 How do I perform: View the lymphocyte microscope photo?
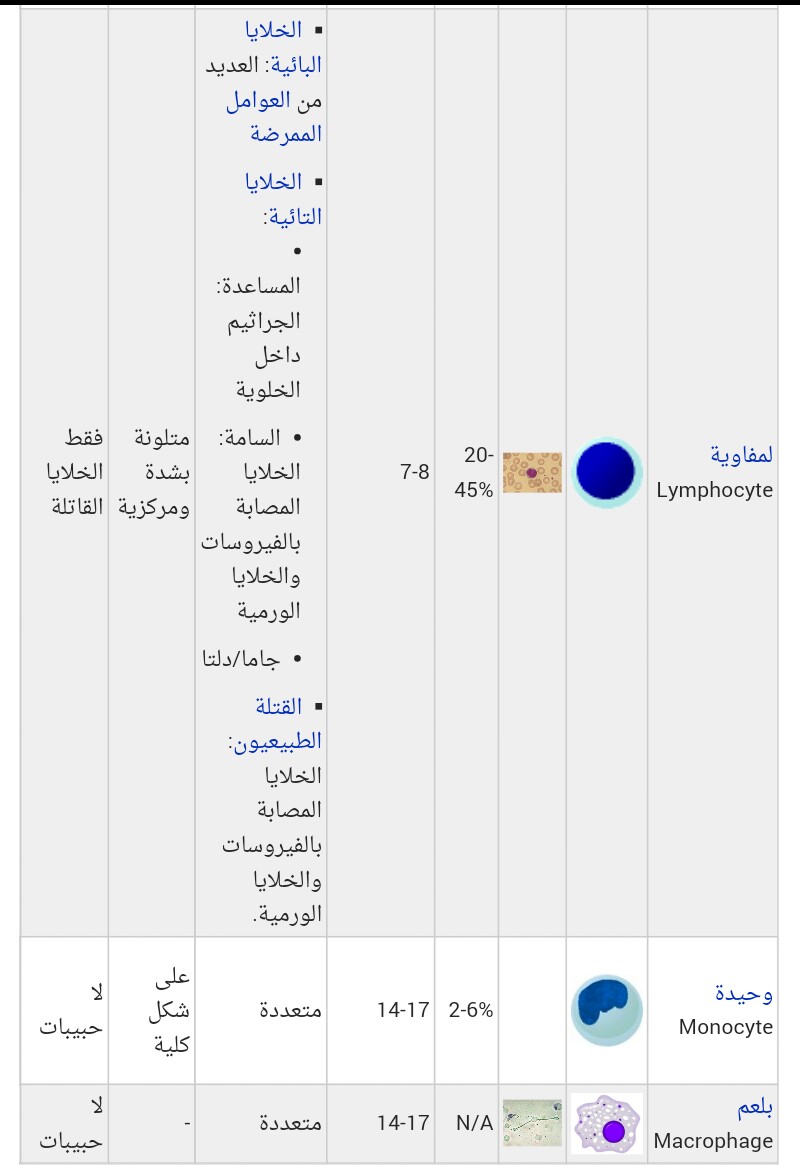(532, 472)
